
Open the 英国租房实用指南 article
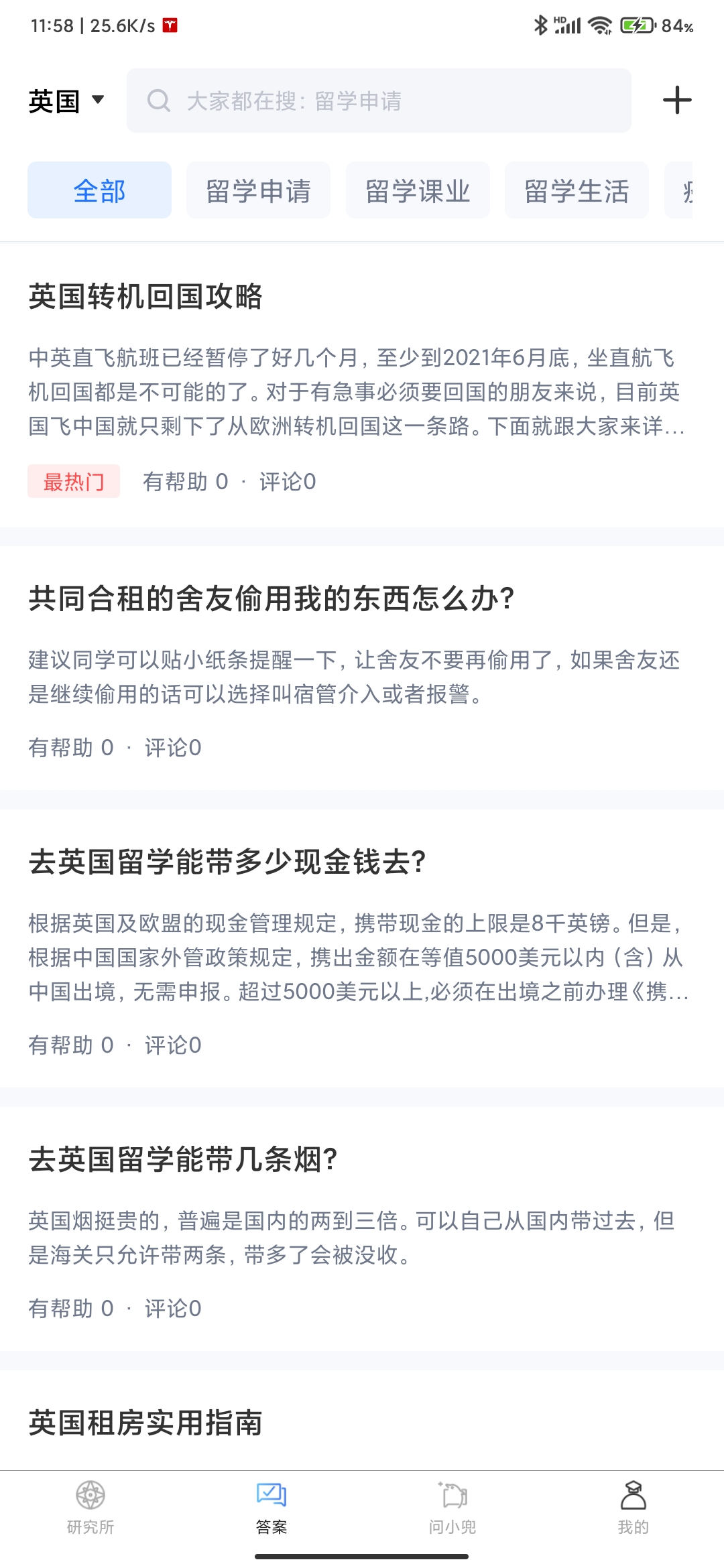tap(145, 1423)
